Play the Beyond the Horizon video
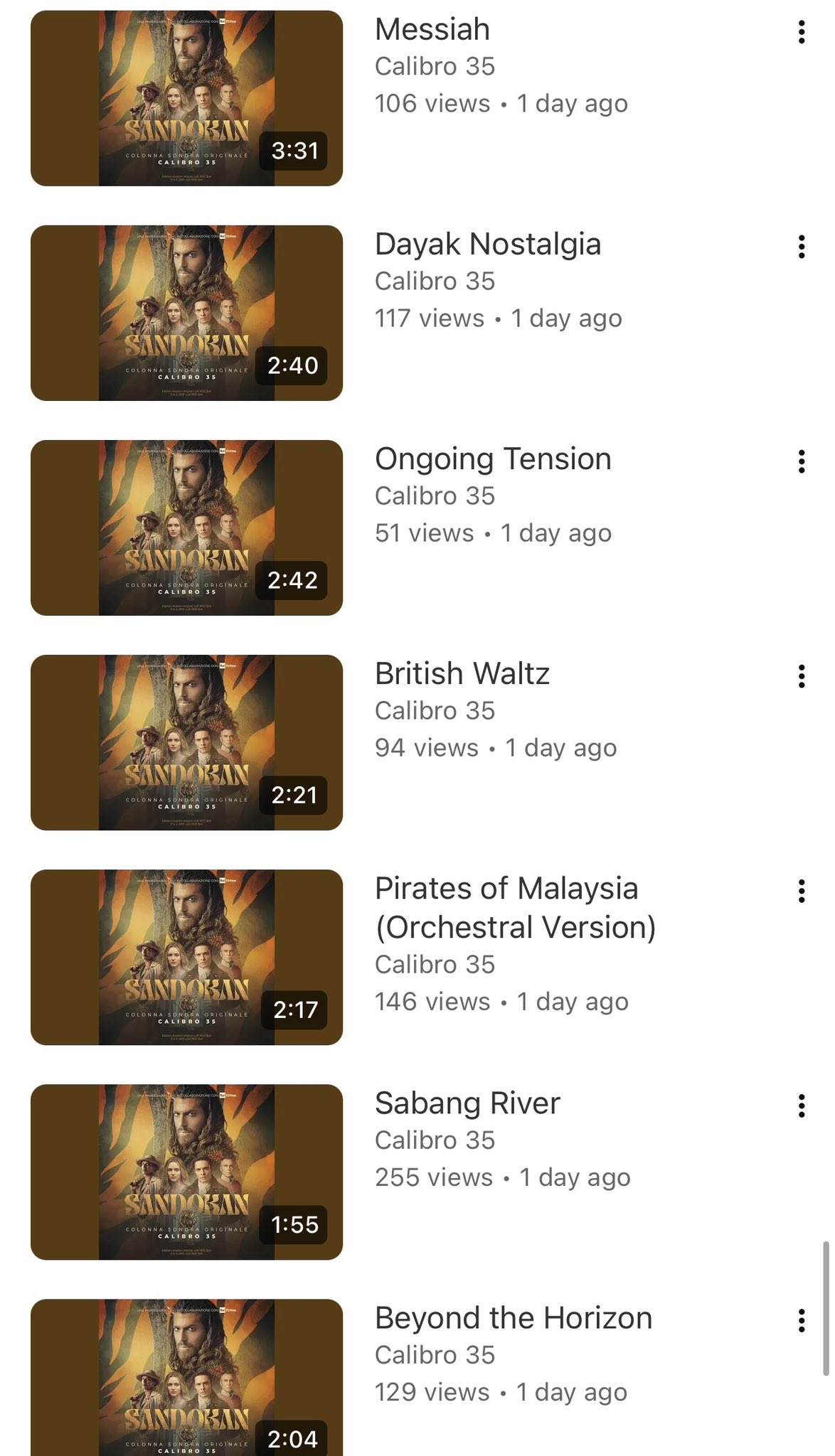This screenshot has width=835, height=1456. point(186,1379)
